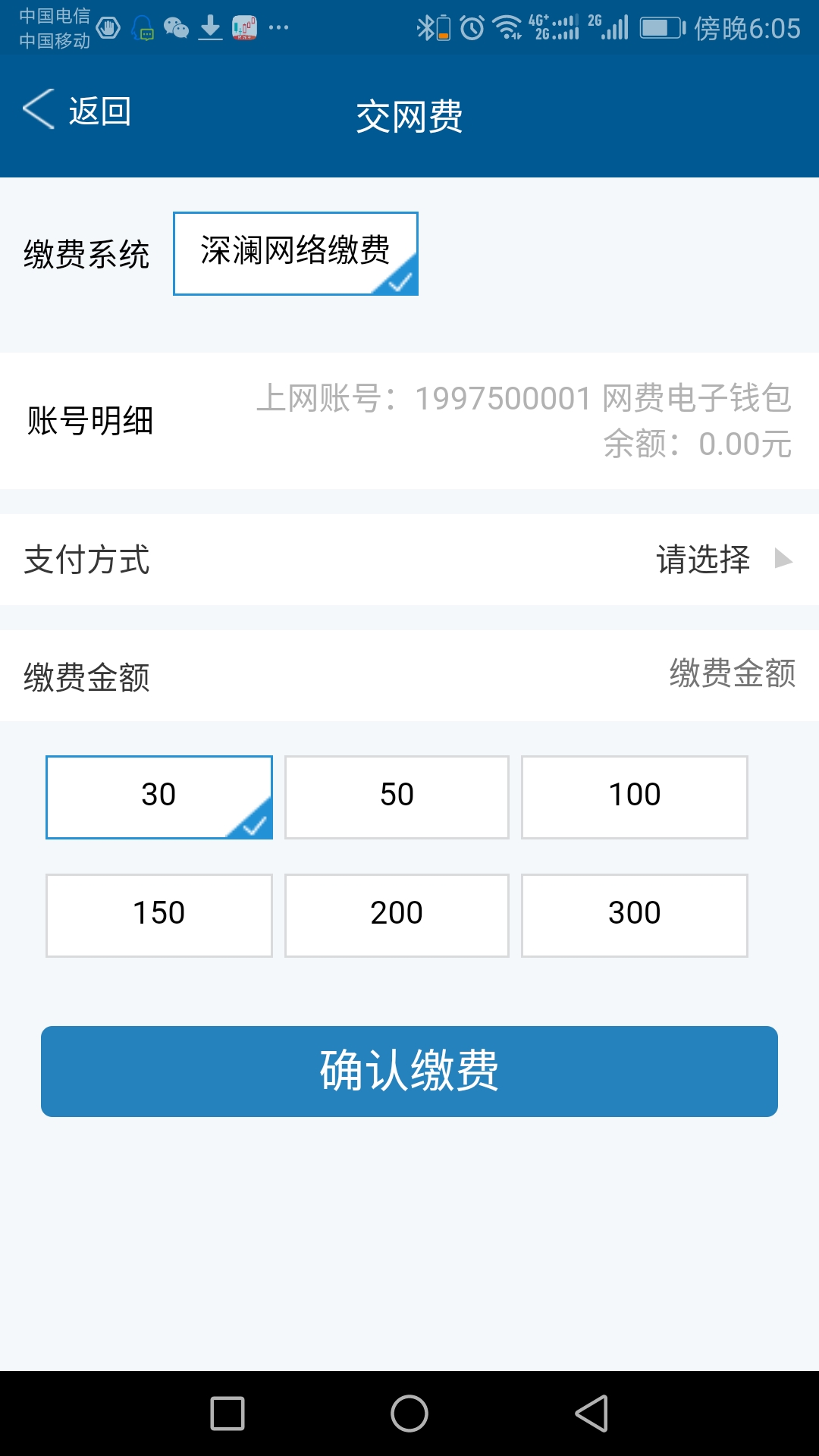
Task: Tap 返回 to go back
Action: pos(77,111)
